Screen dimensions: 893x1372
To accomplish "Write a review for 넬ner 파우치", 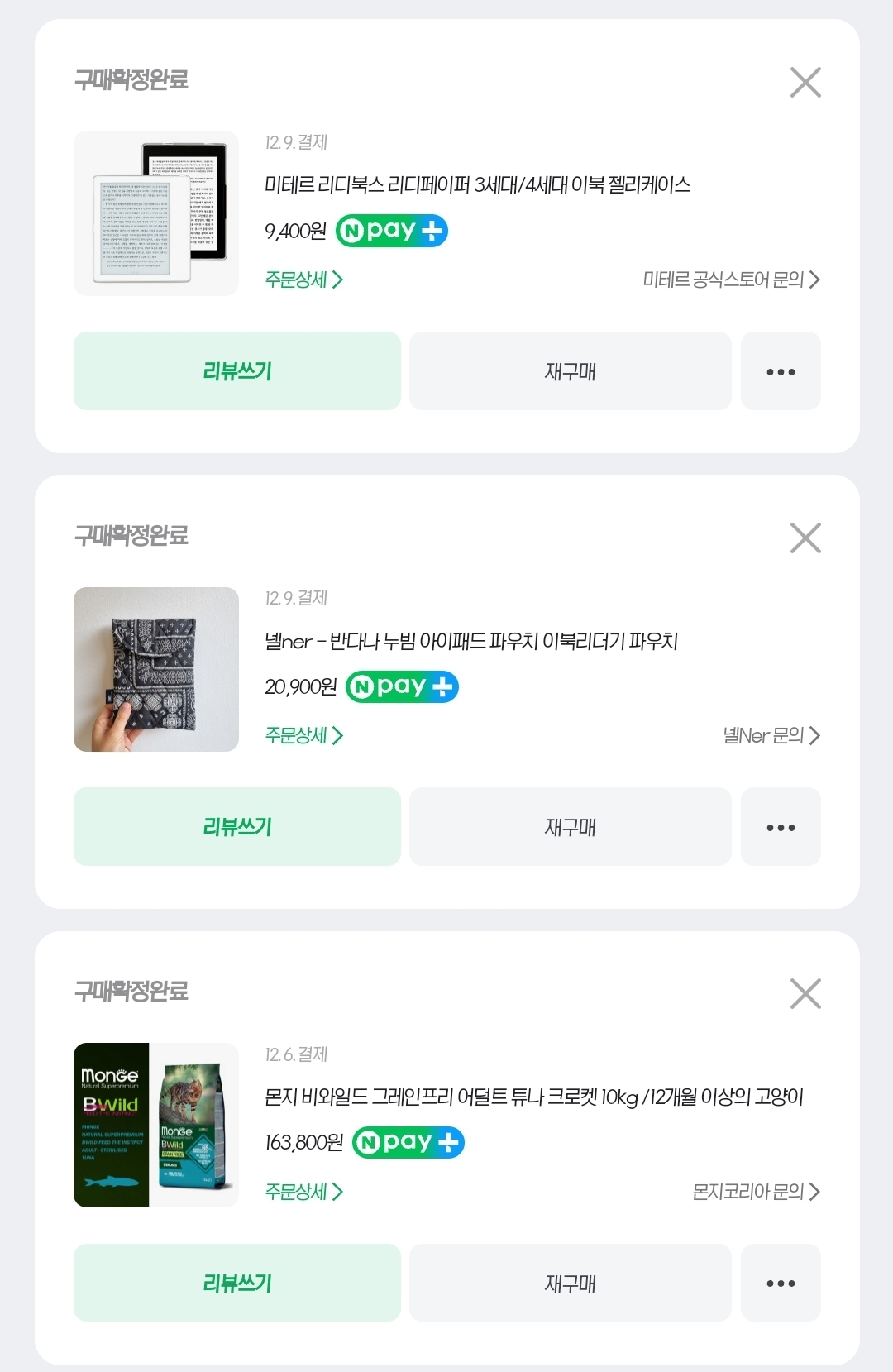I will 237,827.
